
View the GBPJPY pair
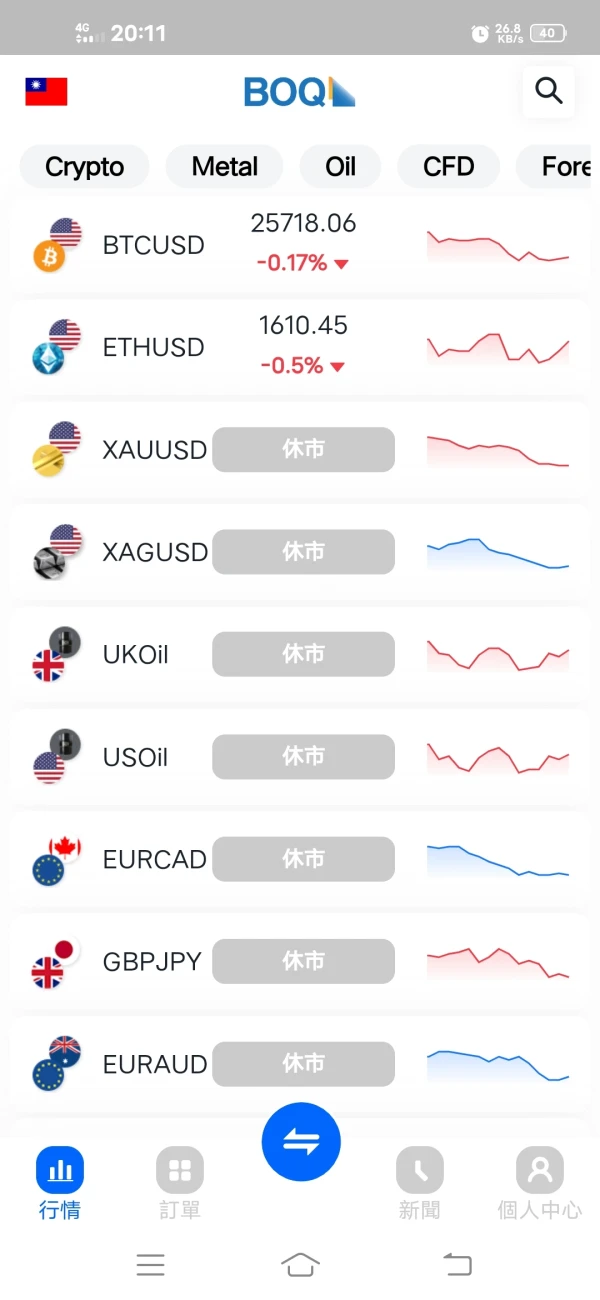152,962
